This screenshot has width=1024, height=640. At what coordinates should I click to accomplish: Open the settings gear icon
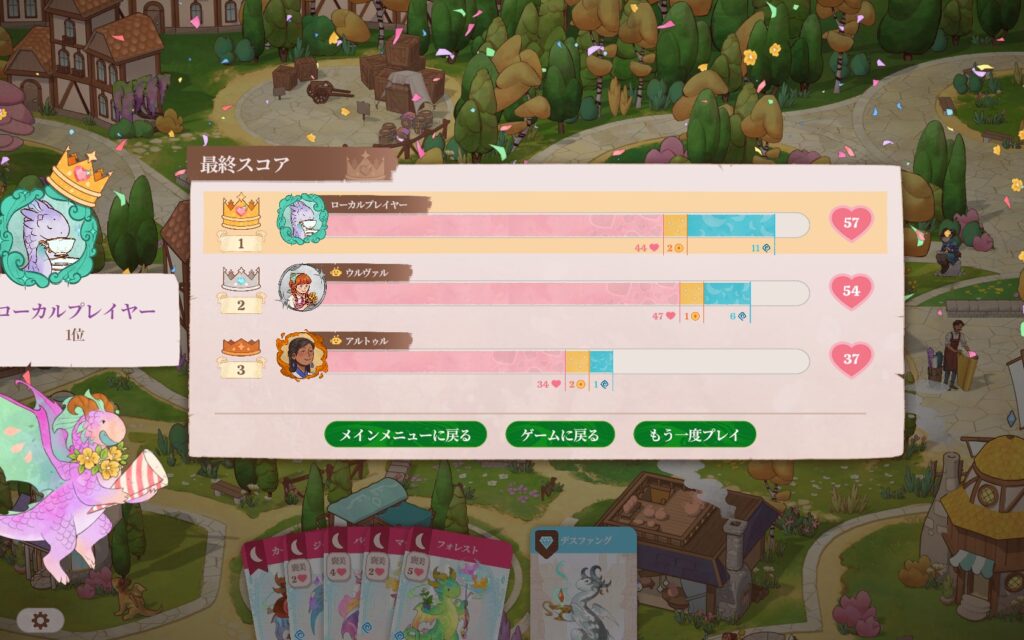(40, 620)
